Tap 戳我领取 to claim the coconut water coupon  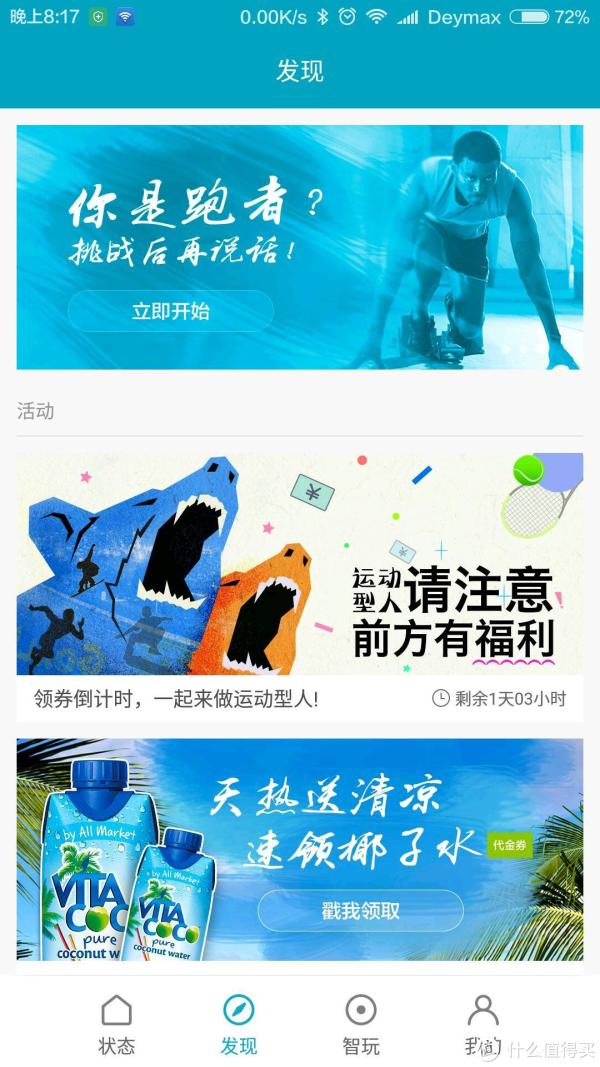pyautogui.click(x=360, y=910)
